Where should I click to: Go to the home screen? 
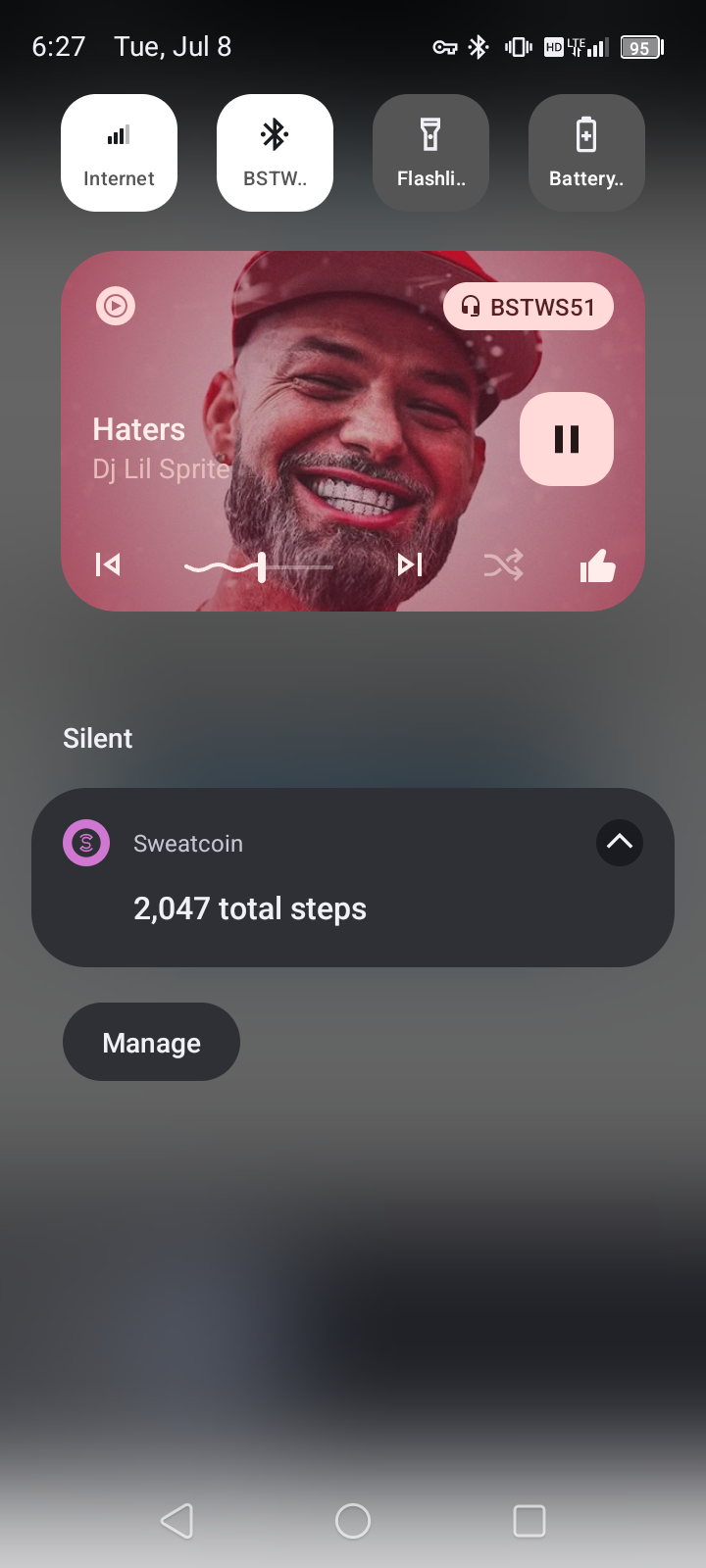[353, 1521]
